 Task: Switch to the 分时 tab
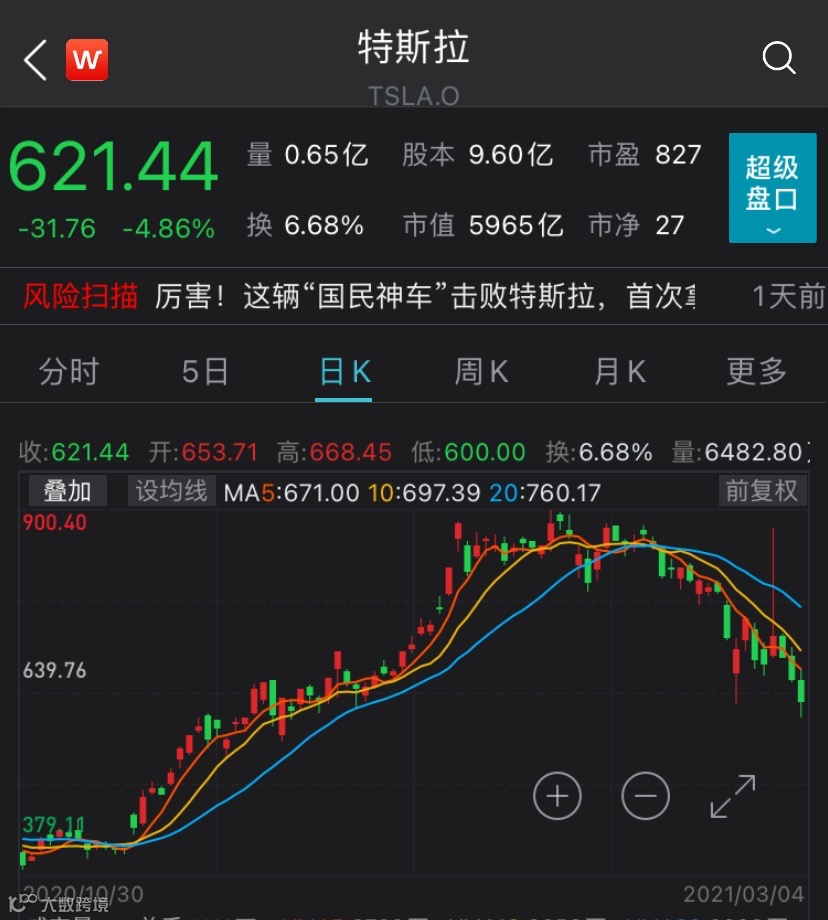69,372
